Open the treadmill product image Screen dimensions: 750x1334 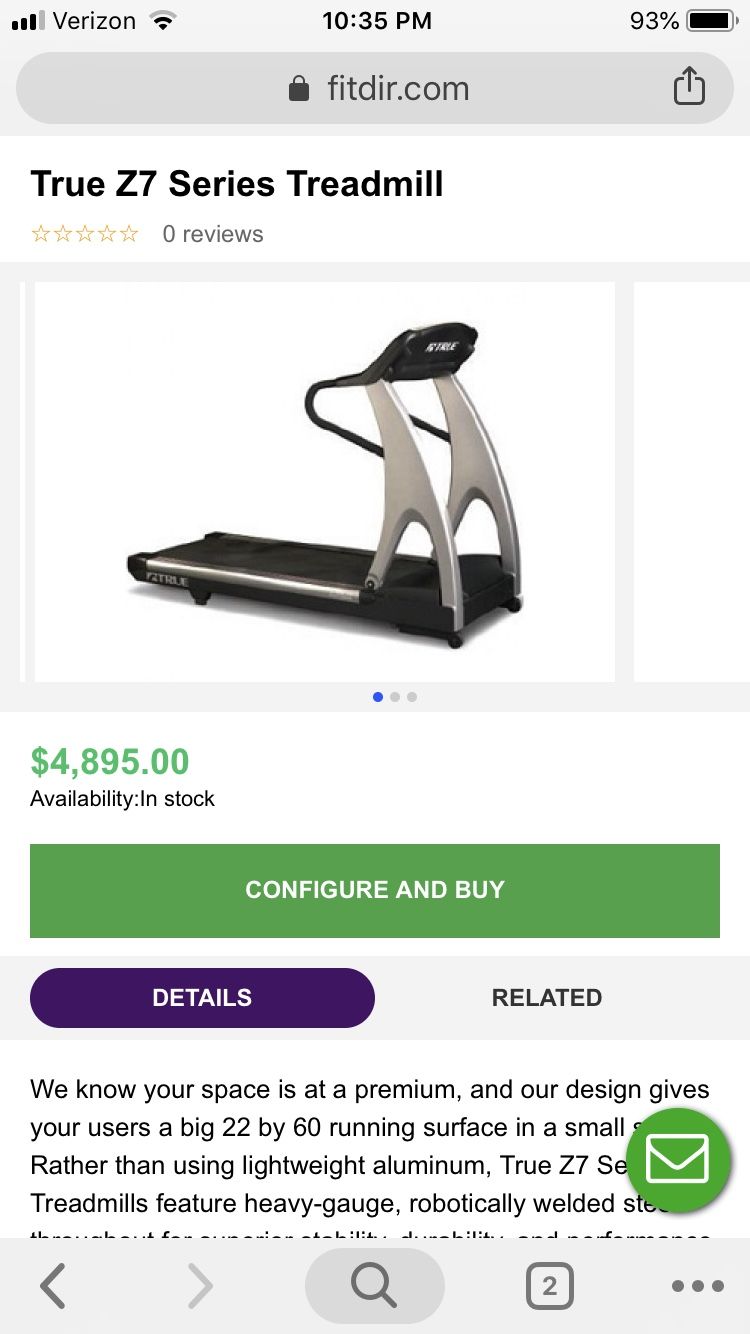325,482
